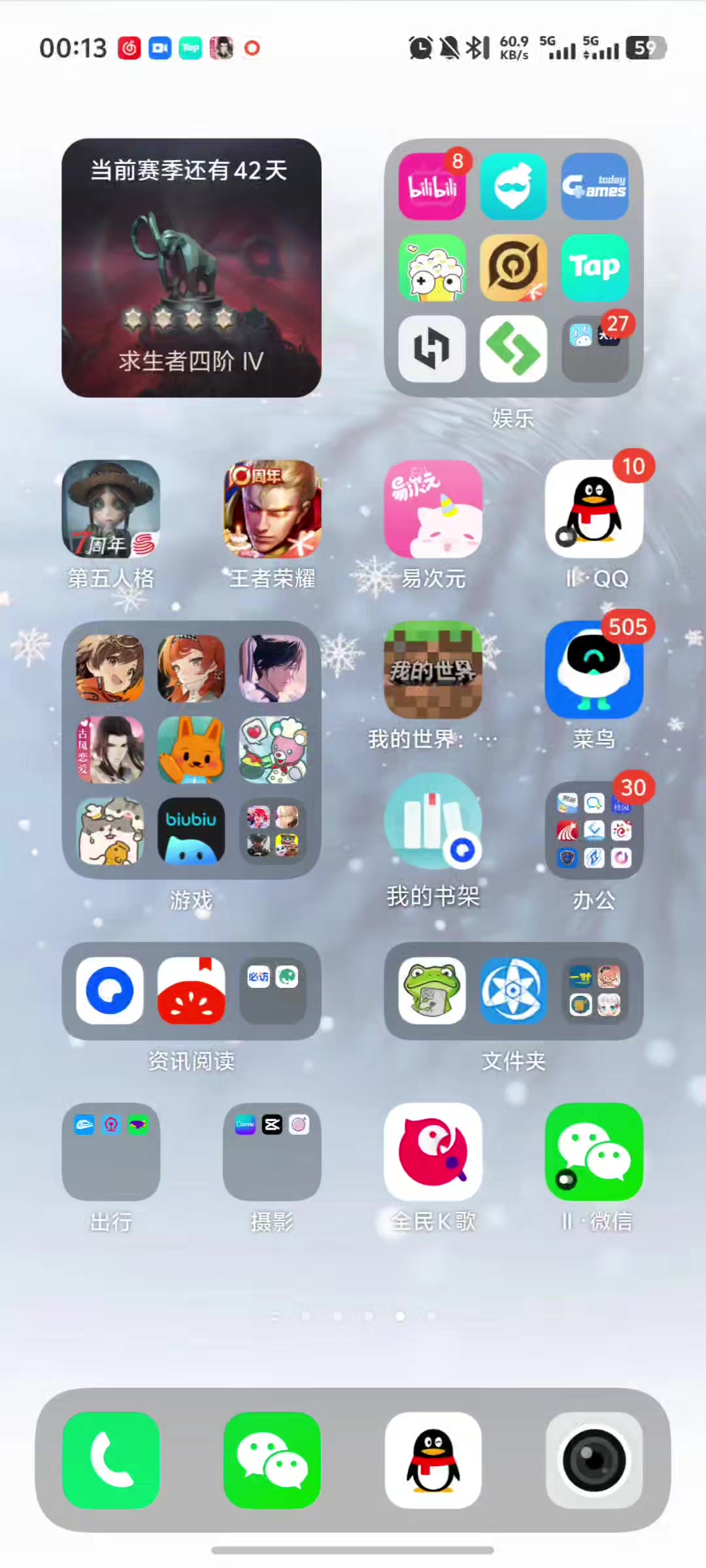Expand the 出行 folder
This screenshot has width=706, height=1568.
coord(111,1152)
